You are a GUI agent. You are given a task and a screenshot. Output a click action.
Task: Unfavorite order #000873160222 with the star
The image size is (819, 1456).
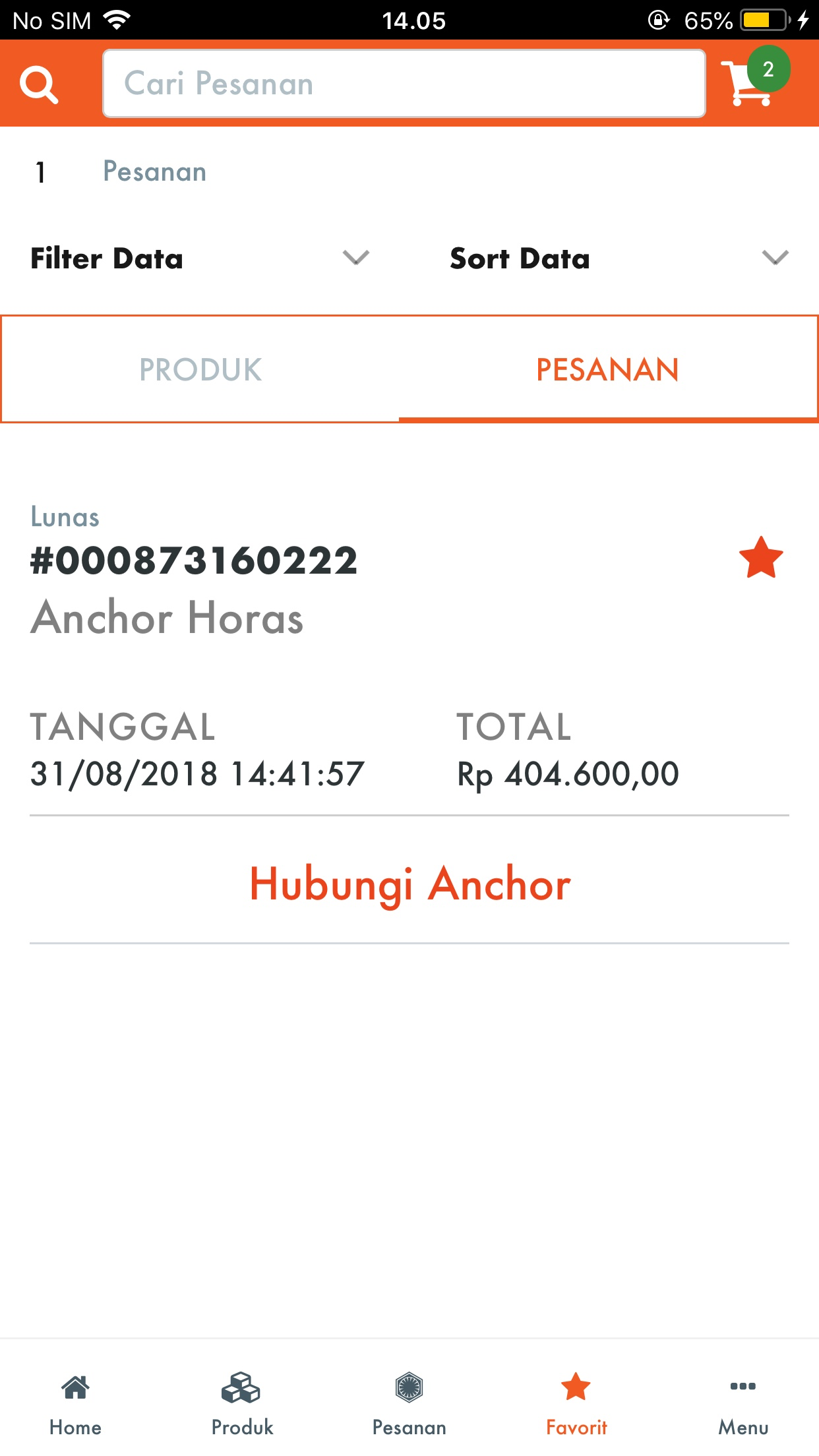tap(760, 558)
